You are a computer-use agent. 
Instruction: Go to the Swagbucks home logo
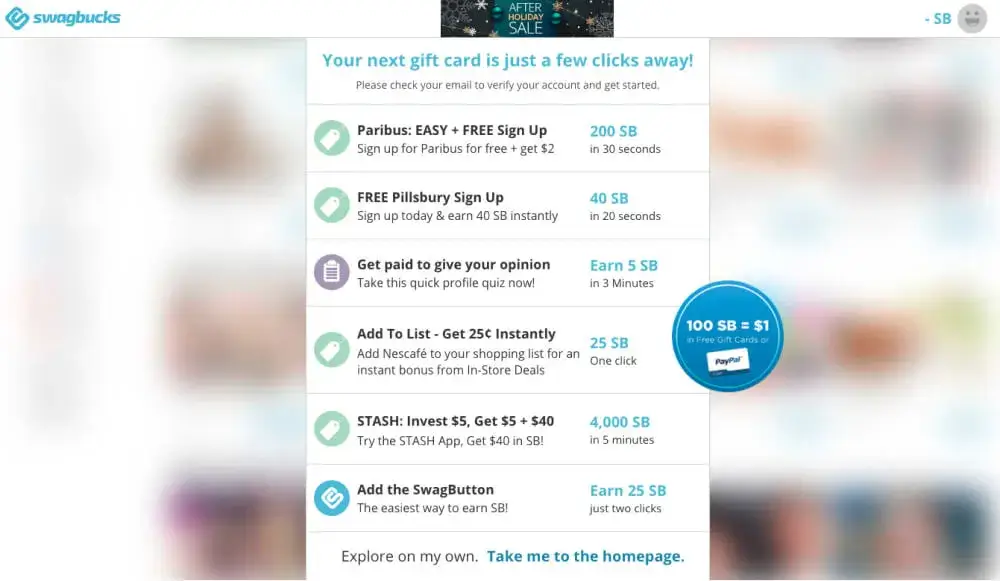(62, 18)
